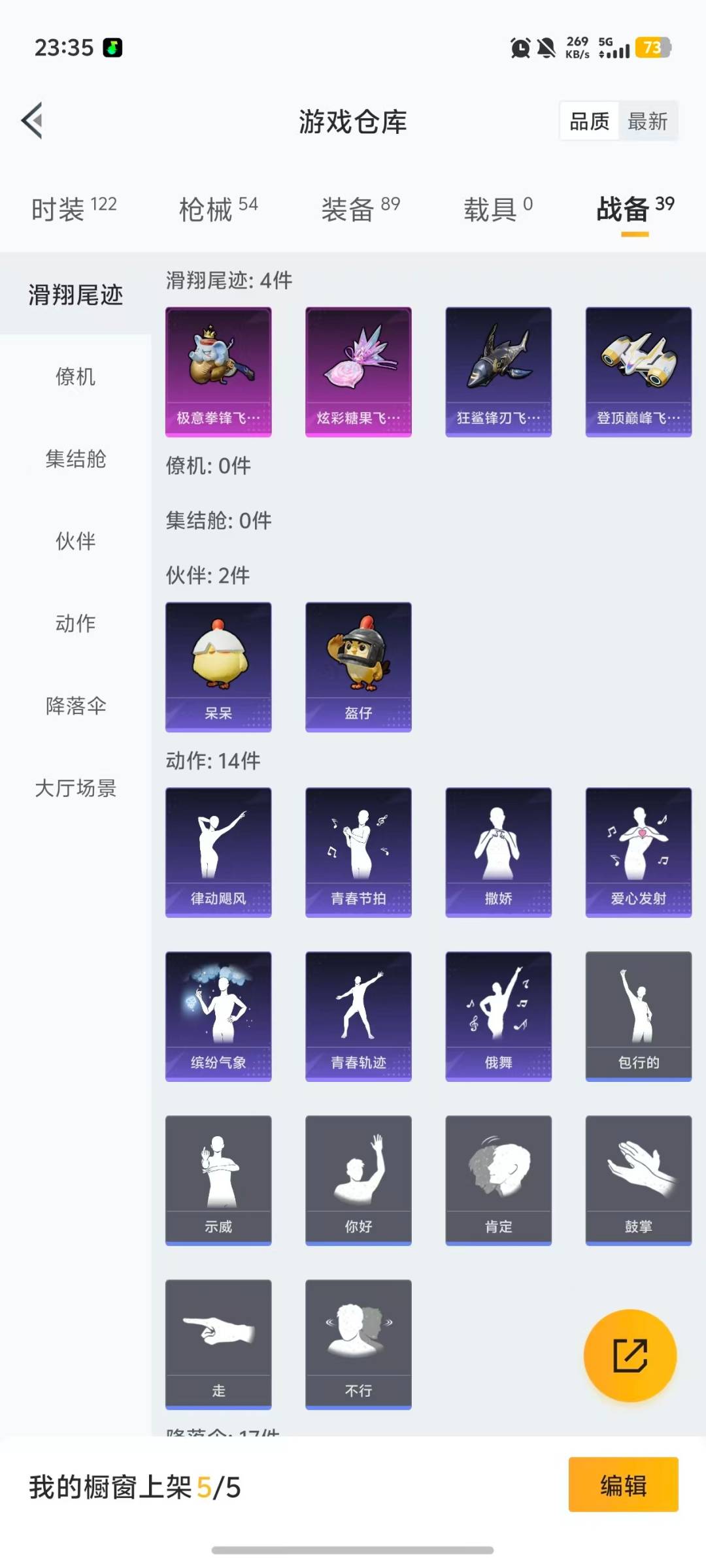Open the 登顶巅峰 glider trail
The image size is (706, 1568).
coord(638,370)
